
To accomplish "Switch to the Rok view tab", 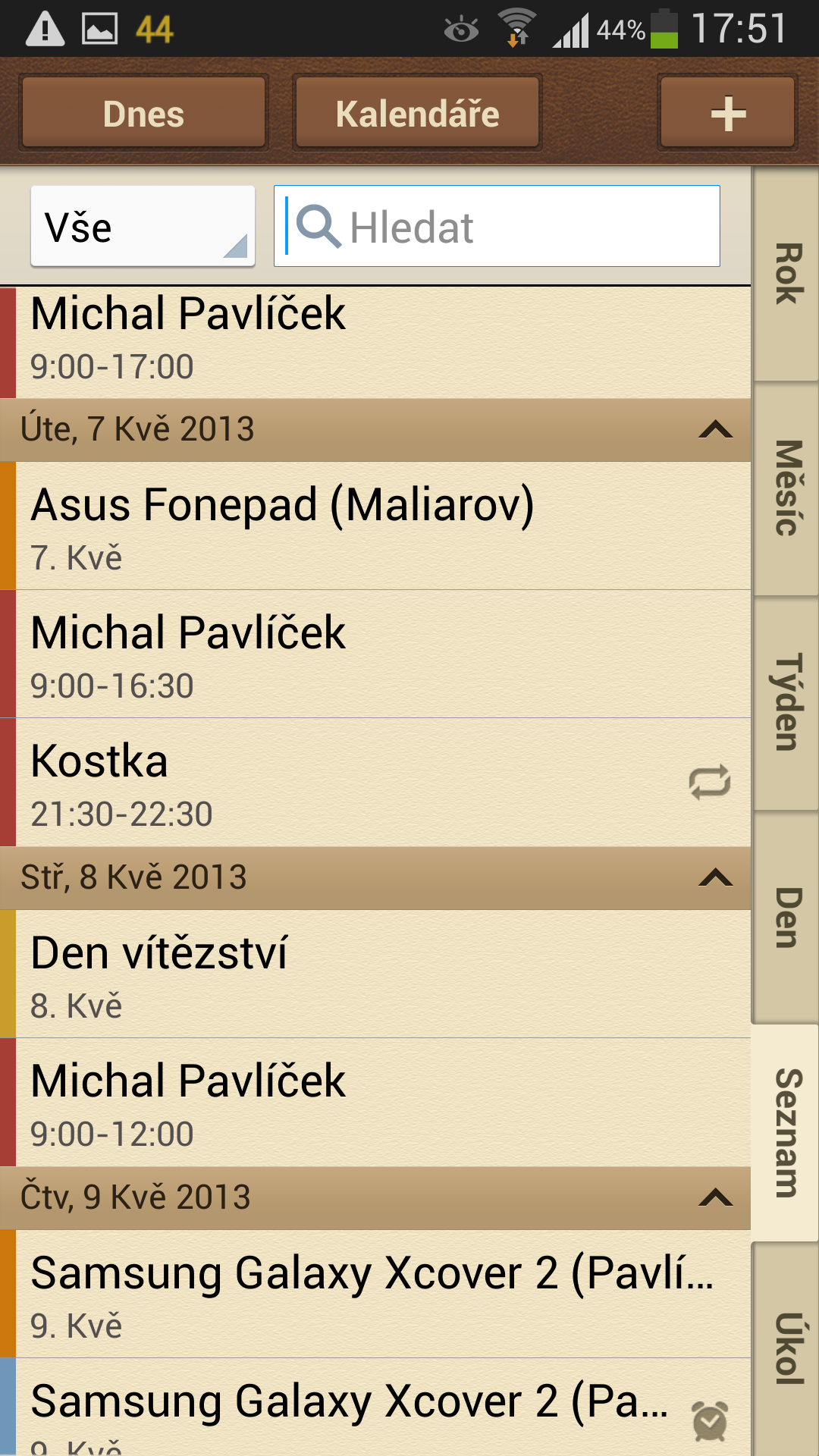I will [786, 275].
